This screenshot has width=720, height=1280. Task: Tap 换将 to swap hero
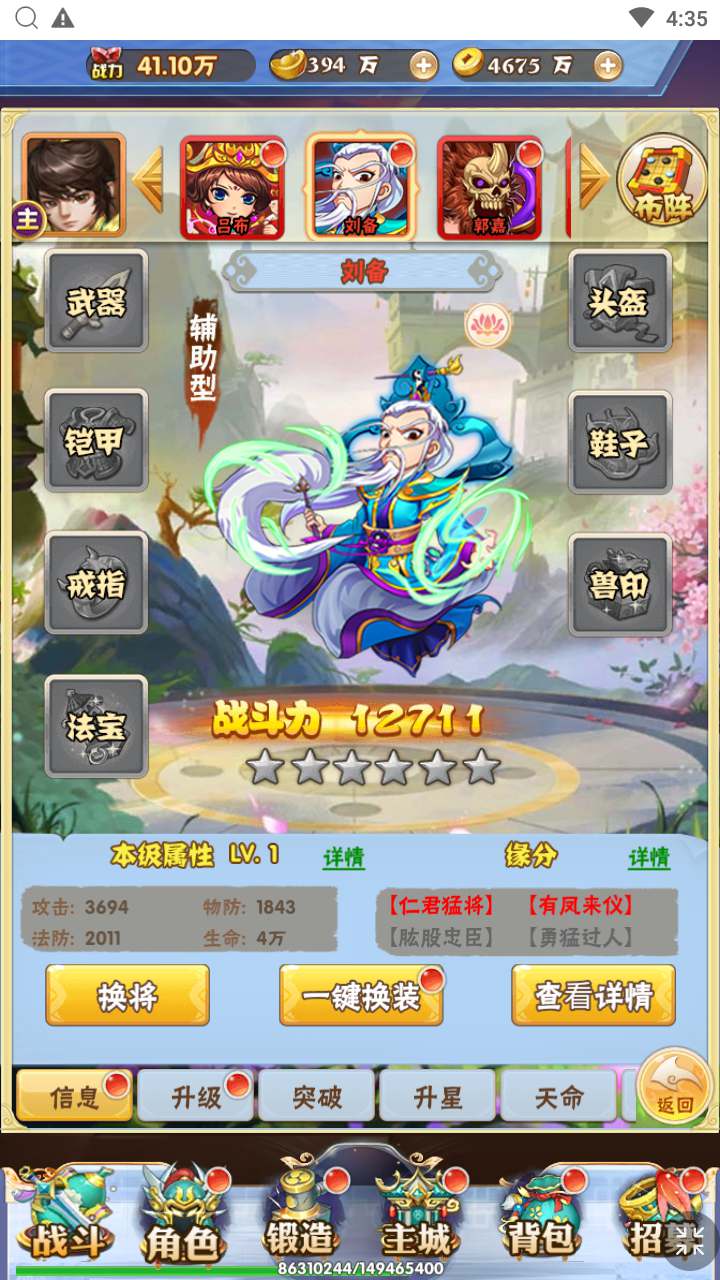pos(127,995)
